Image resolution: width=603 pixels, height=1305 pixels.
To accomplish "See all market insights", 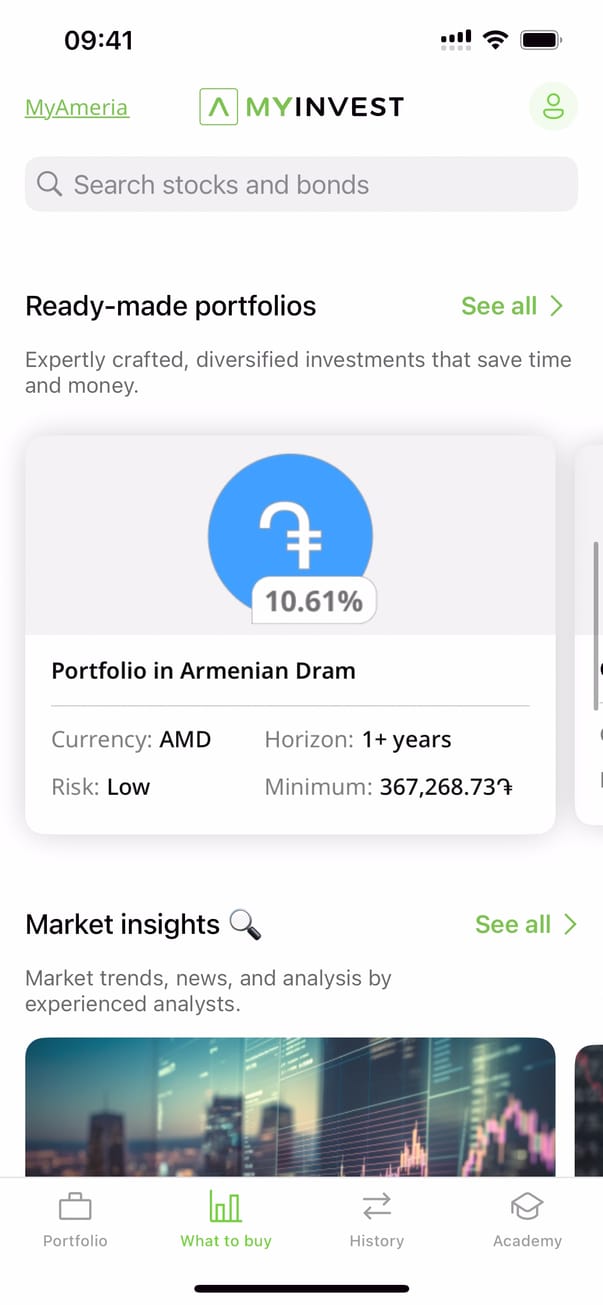I will click(526, 924).
